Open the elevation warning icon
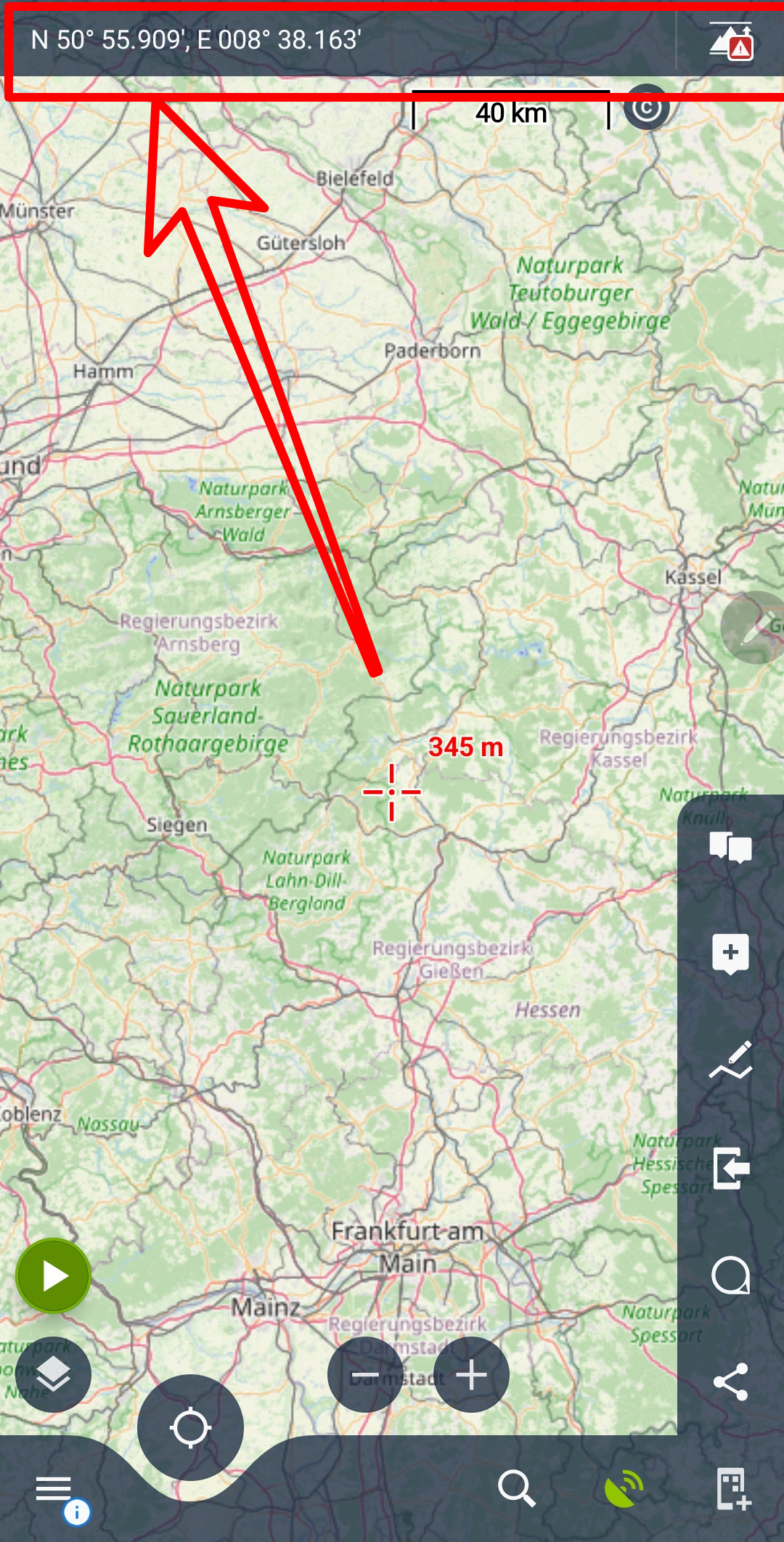The height and width of the screenshot is (1542, 784). pos(731,41)
